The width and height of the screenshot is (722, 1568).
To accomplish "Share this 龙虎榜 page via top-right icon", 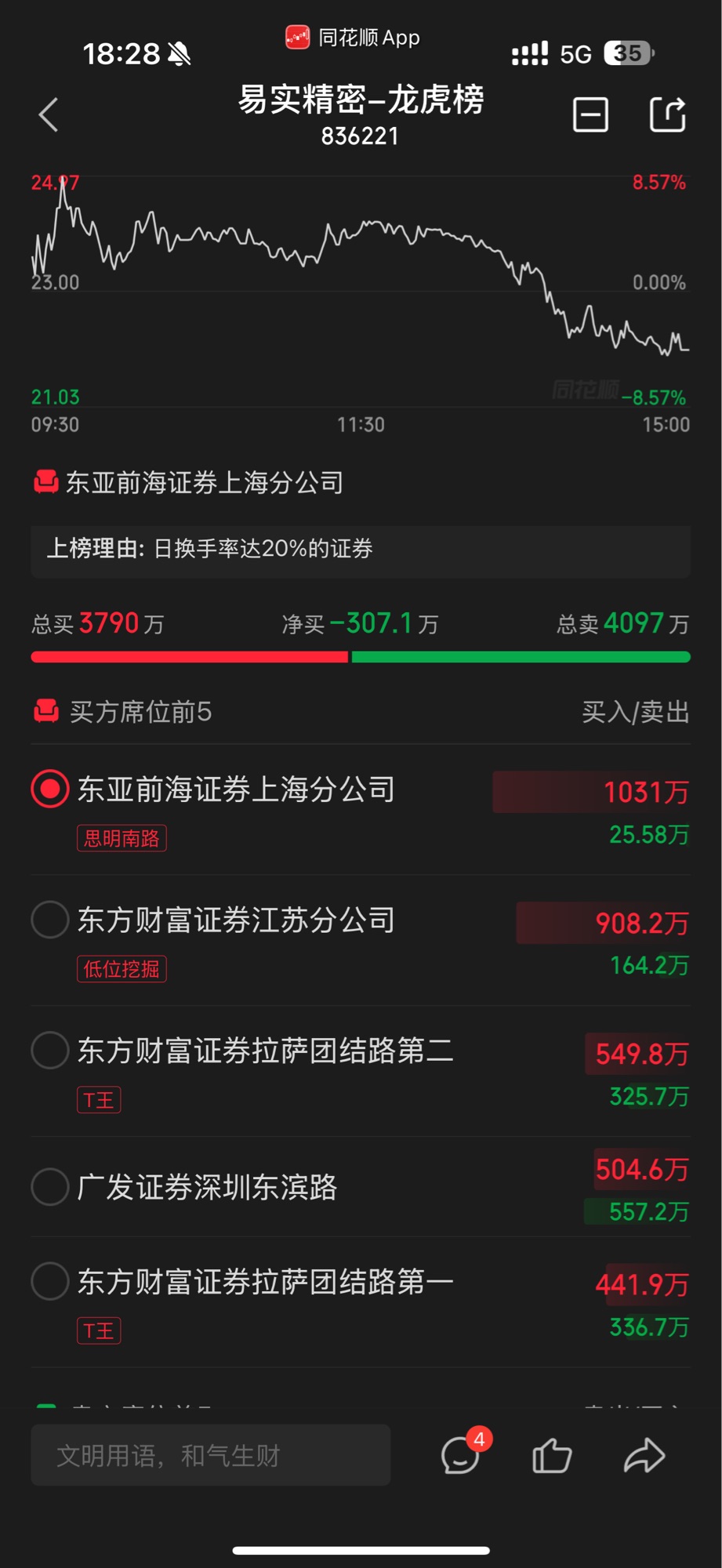I will (x=668, y=115).
